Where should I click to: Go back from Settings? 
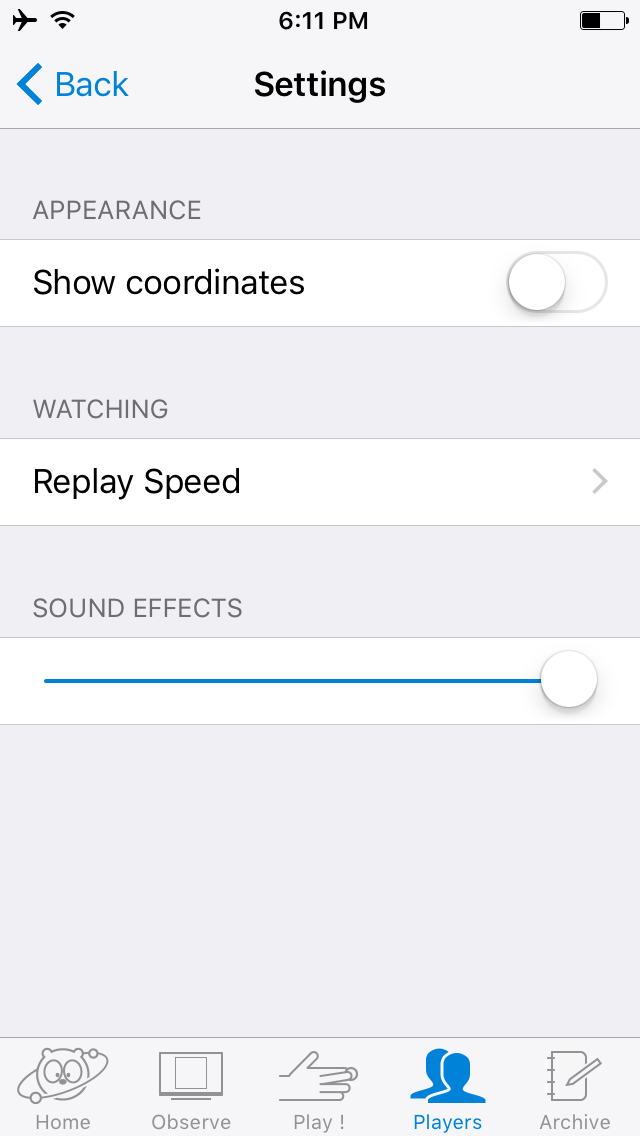pos(73,85)
